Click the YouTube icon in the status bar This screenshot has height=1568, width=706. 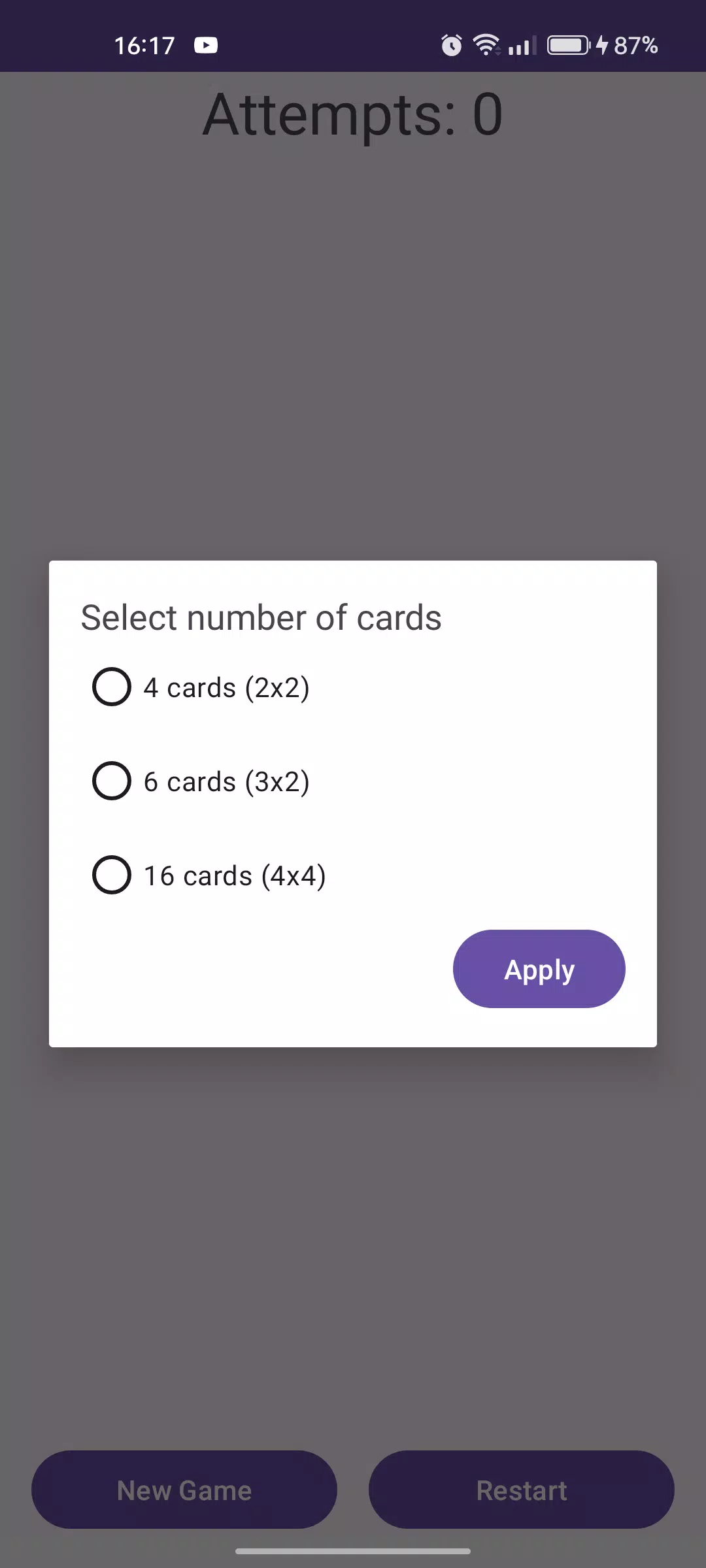tap(205, 45)
